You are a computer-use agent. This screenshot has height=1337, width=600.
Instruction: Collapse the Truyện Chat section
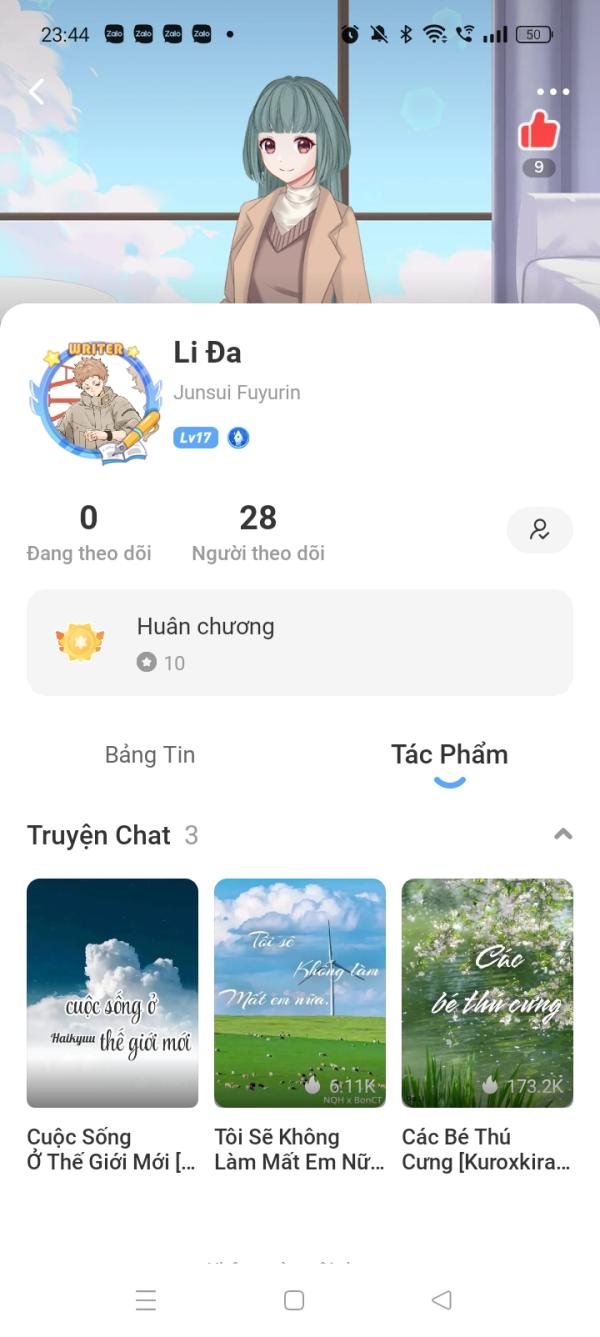[563, 834]
